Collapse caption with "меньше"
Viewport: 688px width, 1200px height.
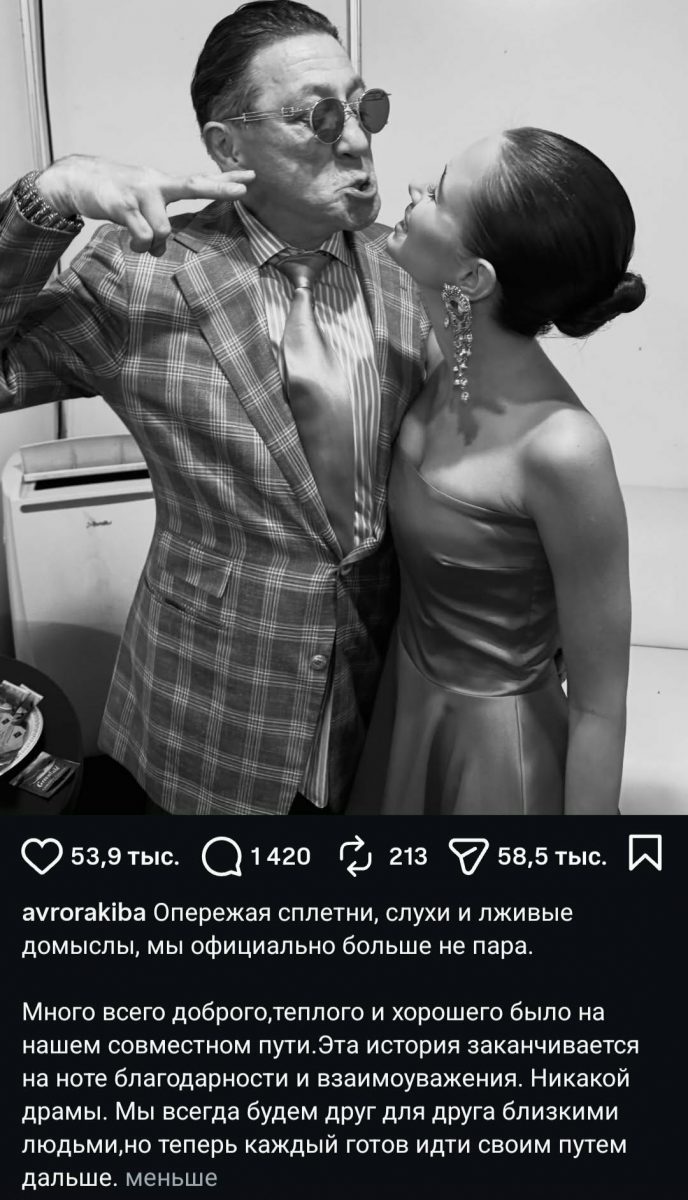(x=171, y=1178)
